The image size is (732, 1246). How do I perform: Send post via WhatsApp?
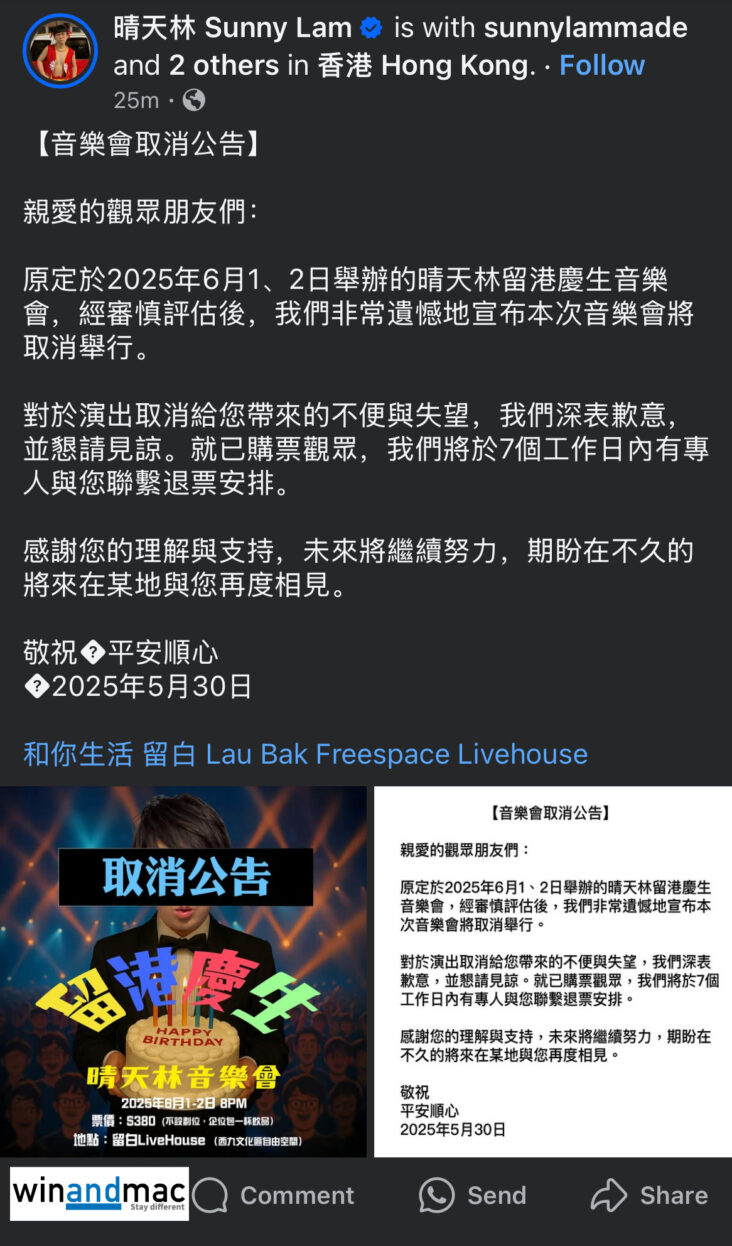coord(472,1196)
